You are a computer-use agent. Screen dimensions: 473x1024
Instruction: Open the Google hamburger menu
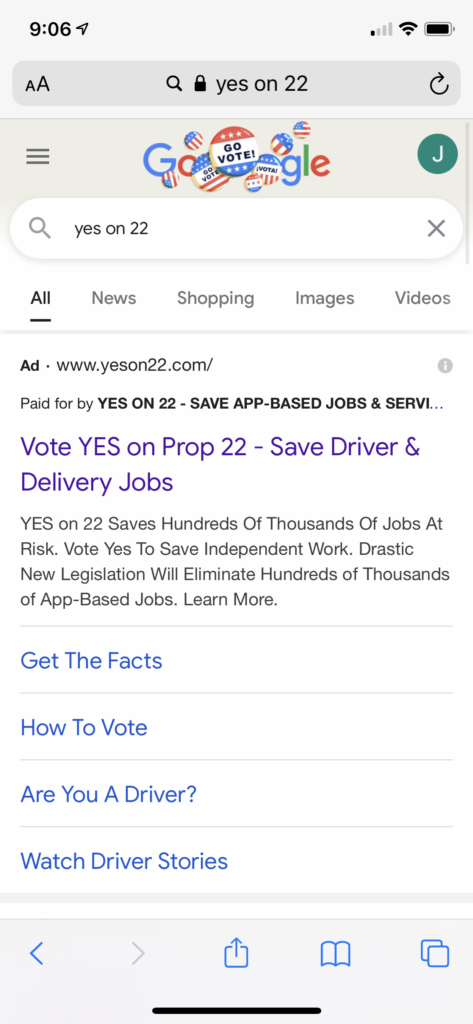tap(38, 157)
